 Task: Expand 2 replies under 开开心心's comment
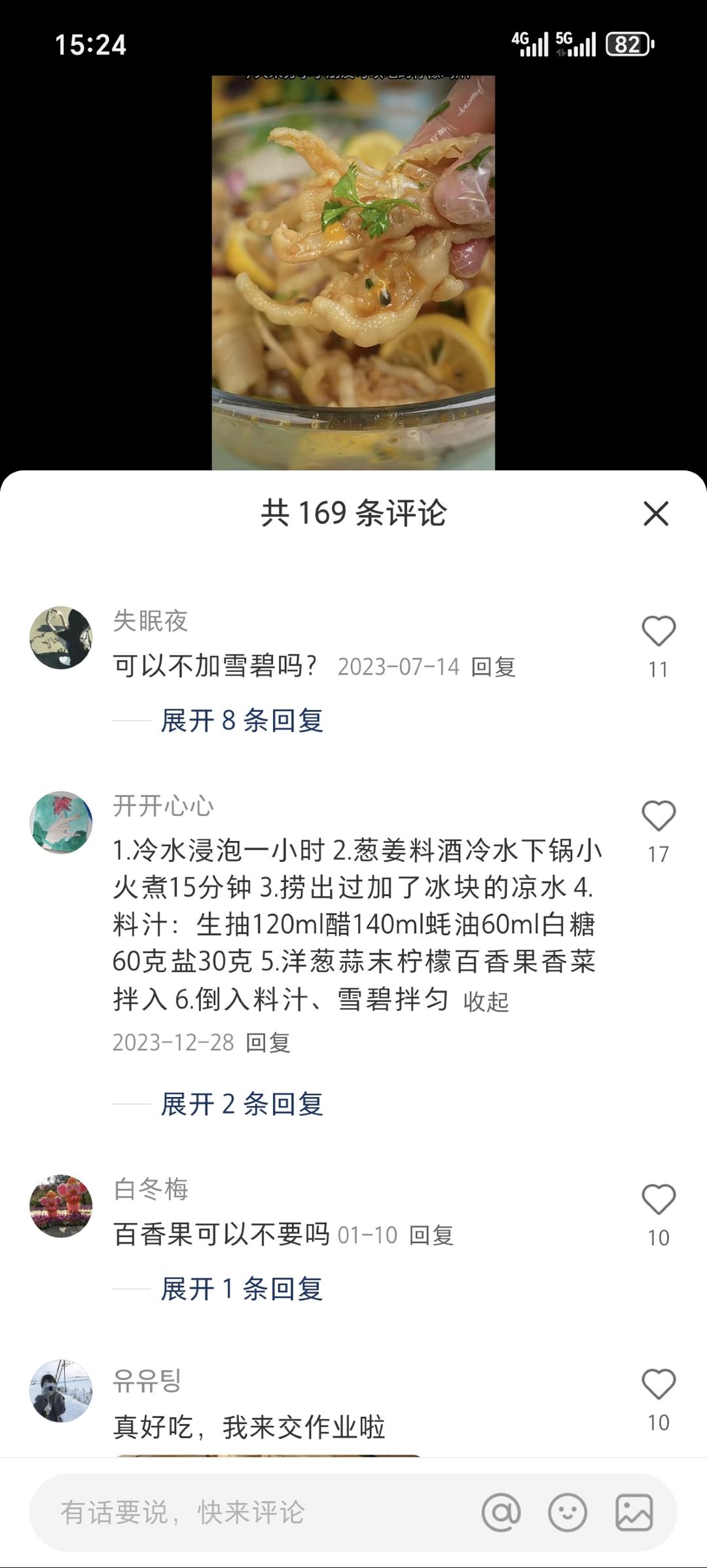coord(242,1104)
